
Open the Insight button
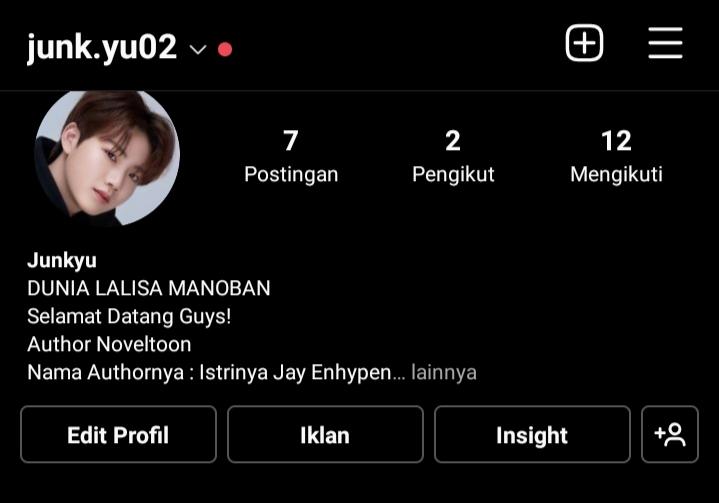532,435
